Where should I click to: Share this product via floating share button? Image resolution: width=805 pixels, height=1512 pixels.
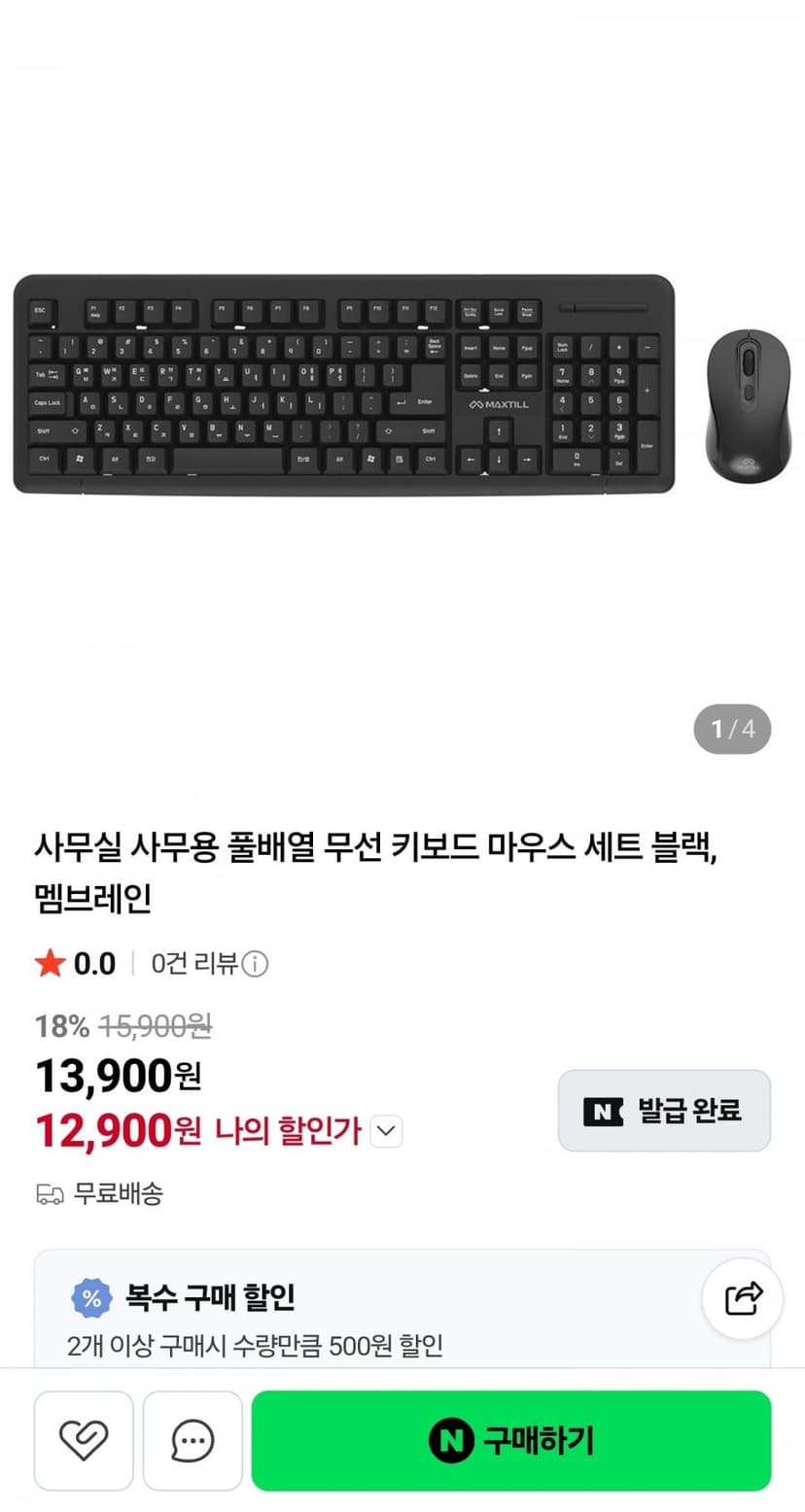click(743, 1299)
